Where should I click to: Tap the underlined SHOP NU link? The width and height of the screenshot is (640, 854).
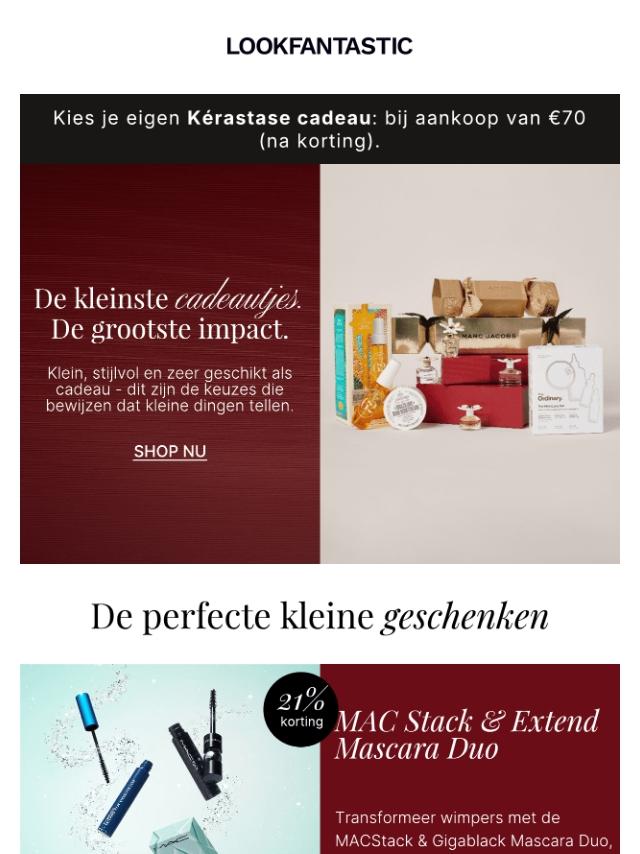tap(170, 452)
